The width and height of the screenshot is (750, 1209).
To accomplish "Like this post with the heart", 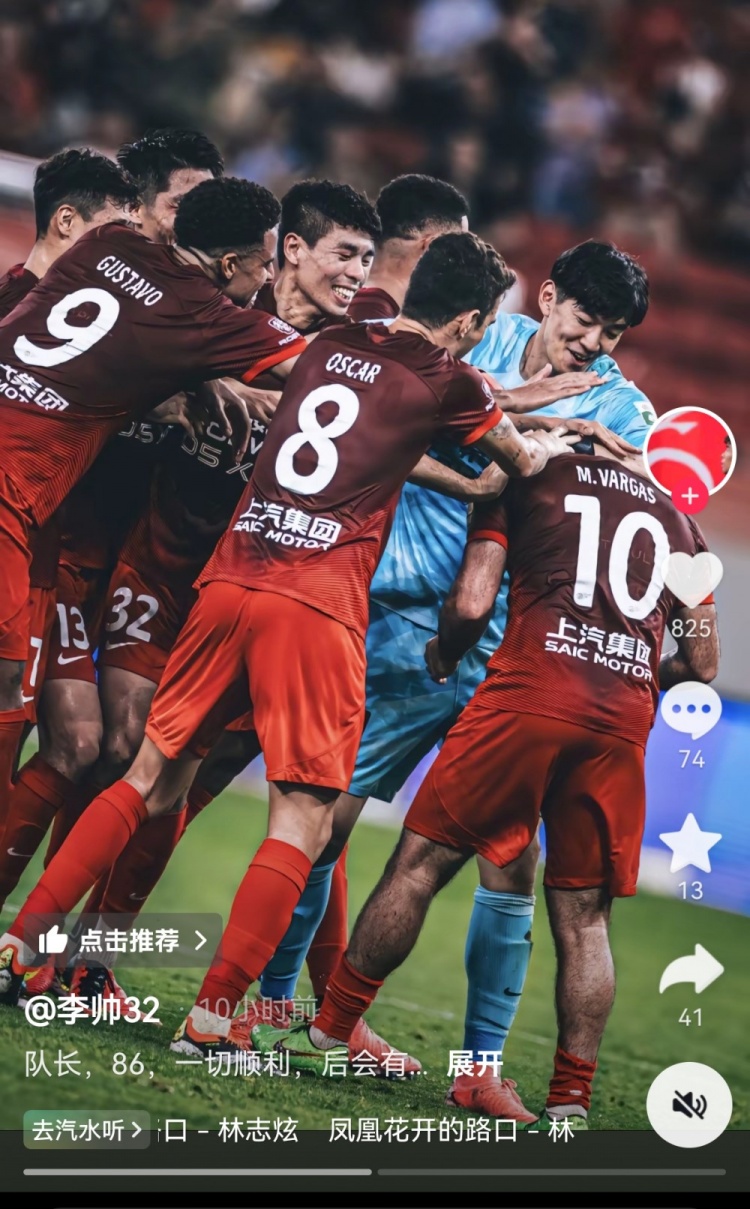I will 692,580.
